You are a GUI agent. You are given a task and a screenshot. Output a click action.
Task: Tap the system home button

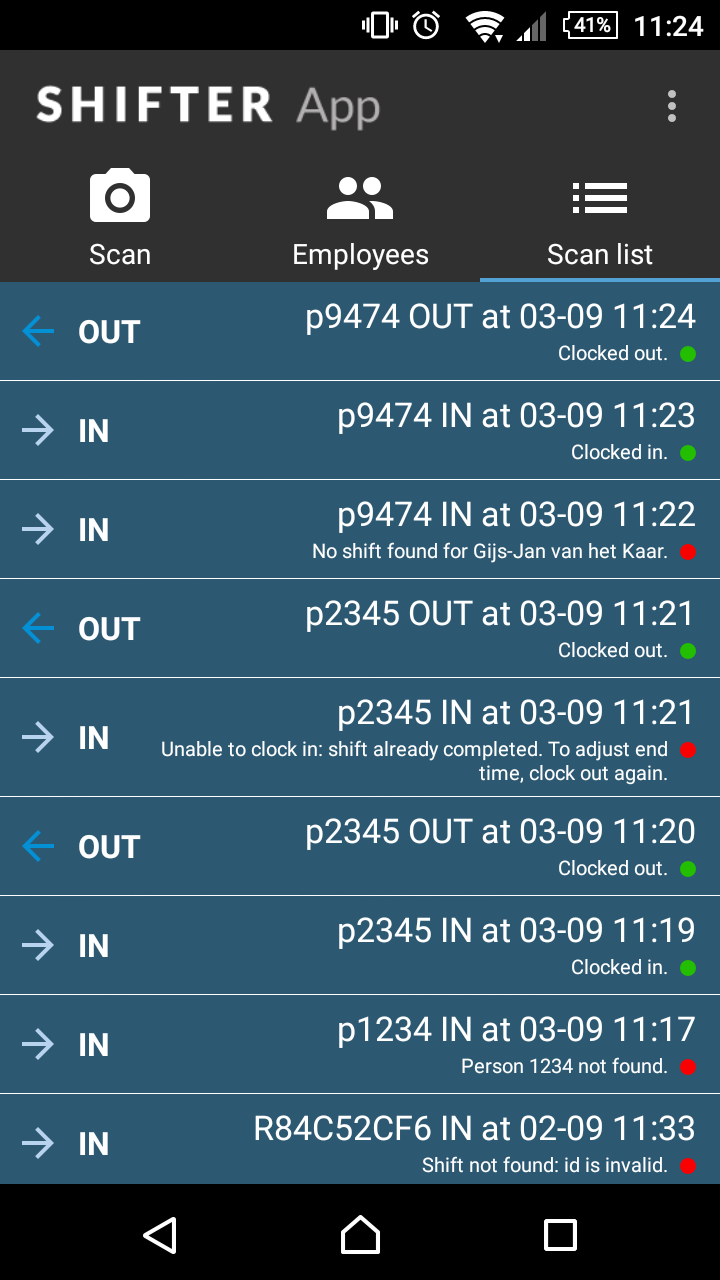[360, 1235]
